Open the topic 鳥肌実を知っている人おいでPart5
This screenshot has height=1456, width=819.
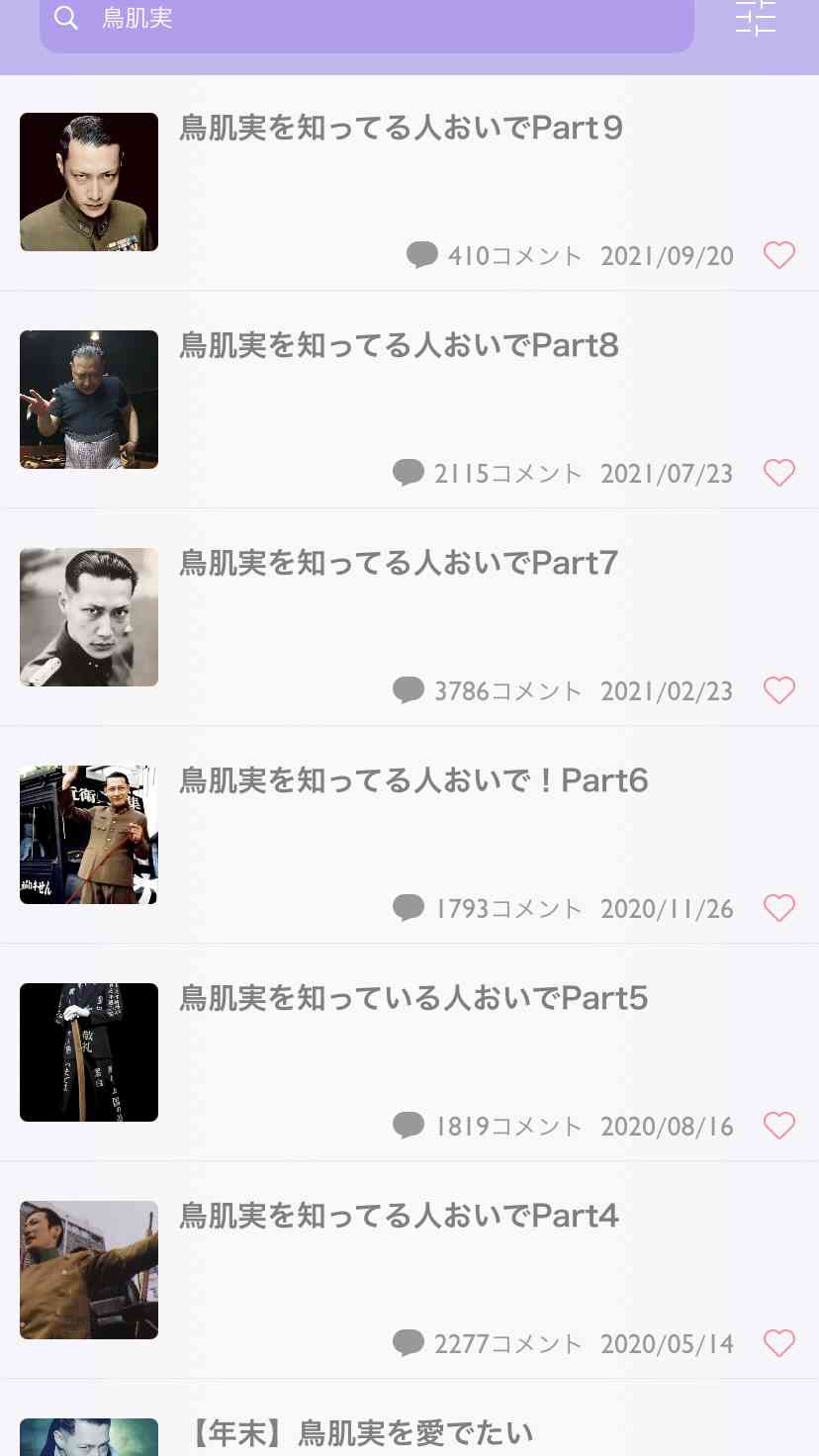coord(409,1052)
